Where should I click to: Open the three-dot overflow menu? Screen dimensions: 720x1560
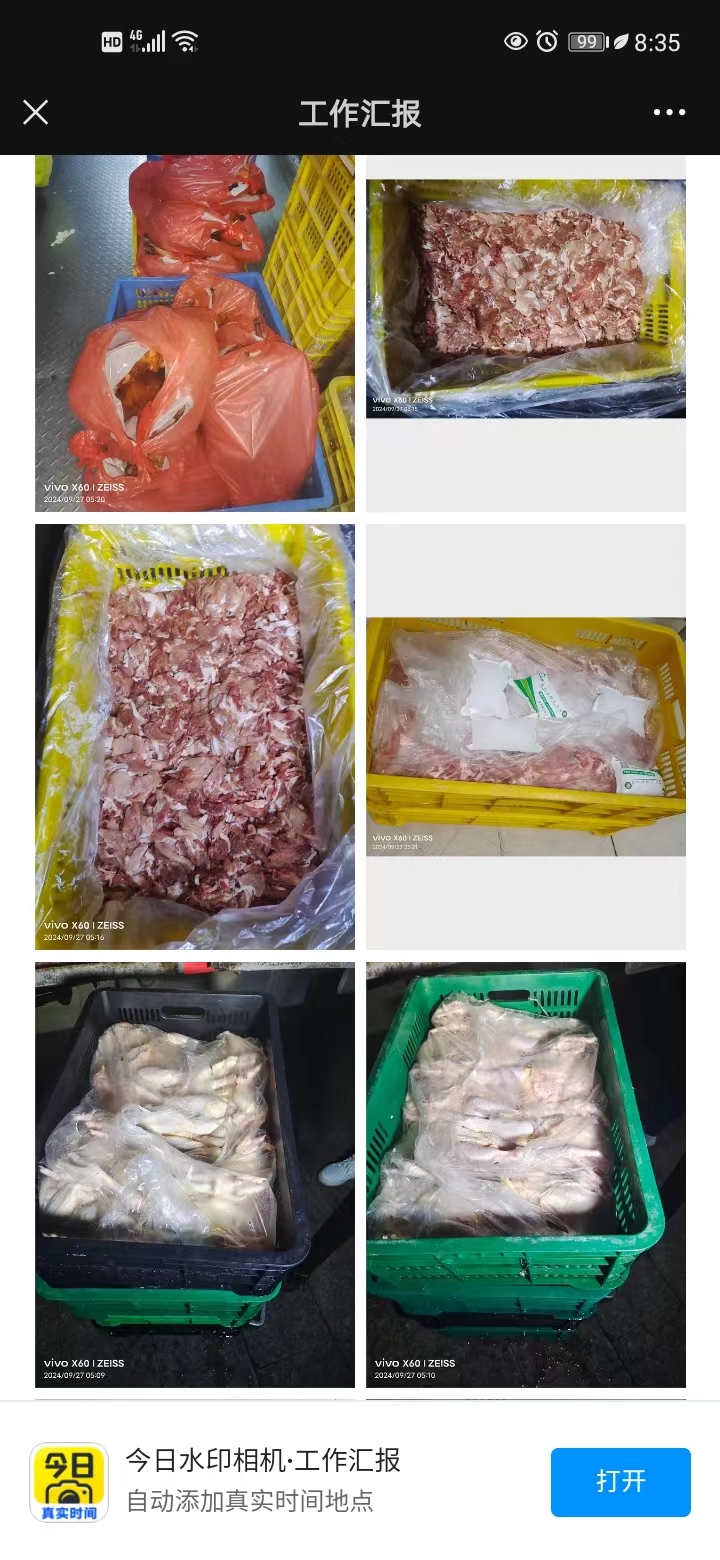tap(669, 113)
